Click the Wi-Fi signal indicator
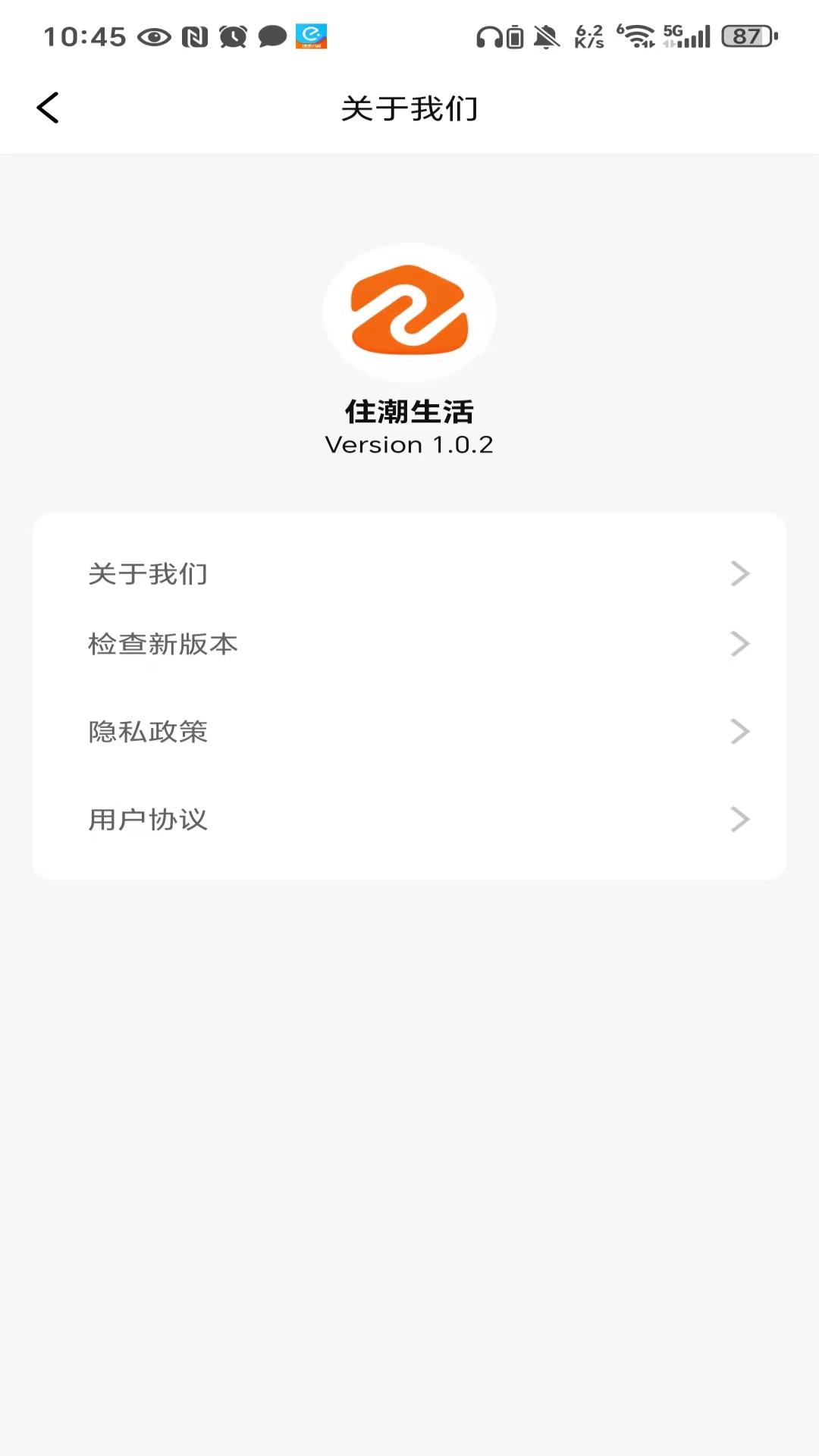Viewport: 819px width, 1456px height. click(x=635, y=34)
